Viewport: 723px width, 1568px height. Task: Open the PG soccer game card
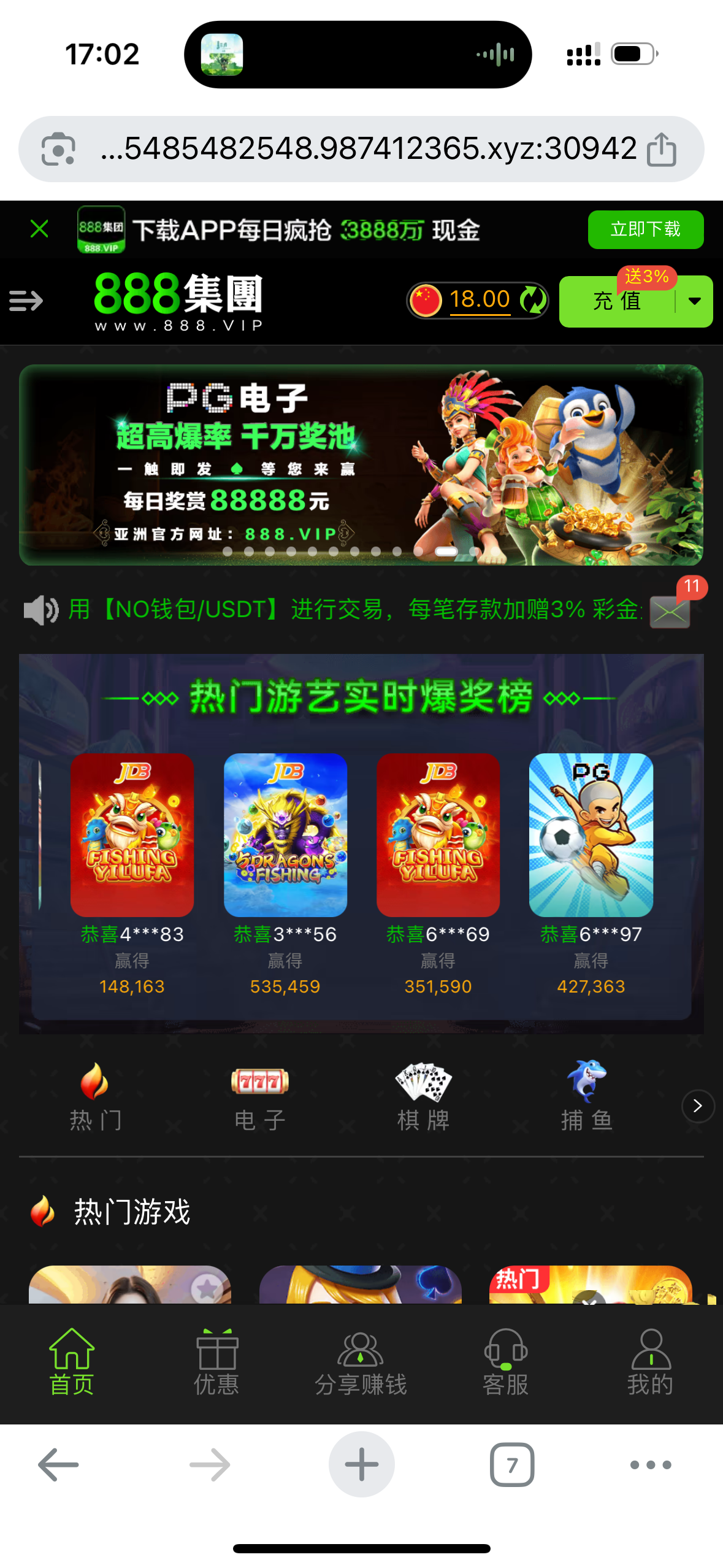coord(591,834)
